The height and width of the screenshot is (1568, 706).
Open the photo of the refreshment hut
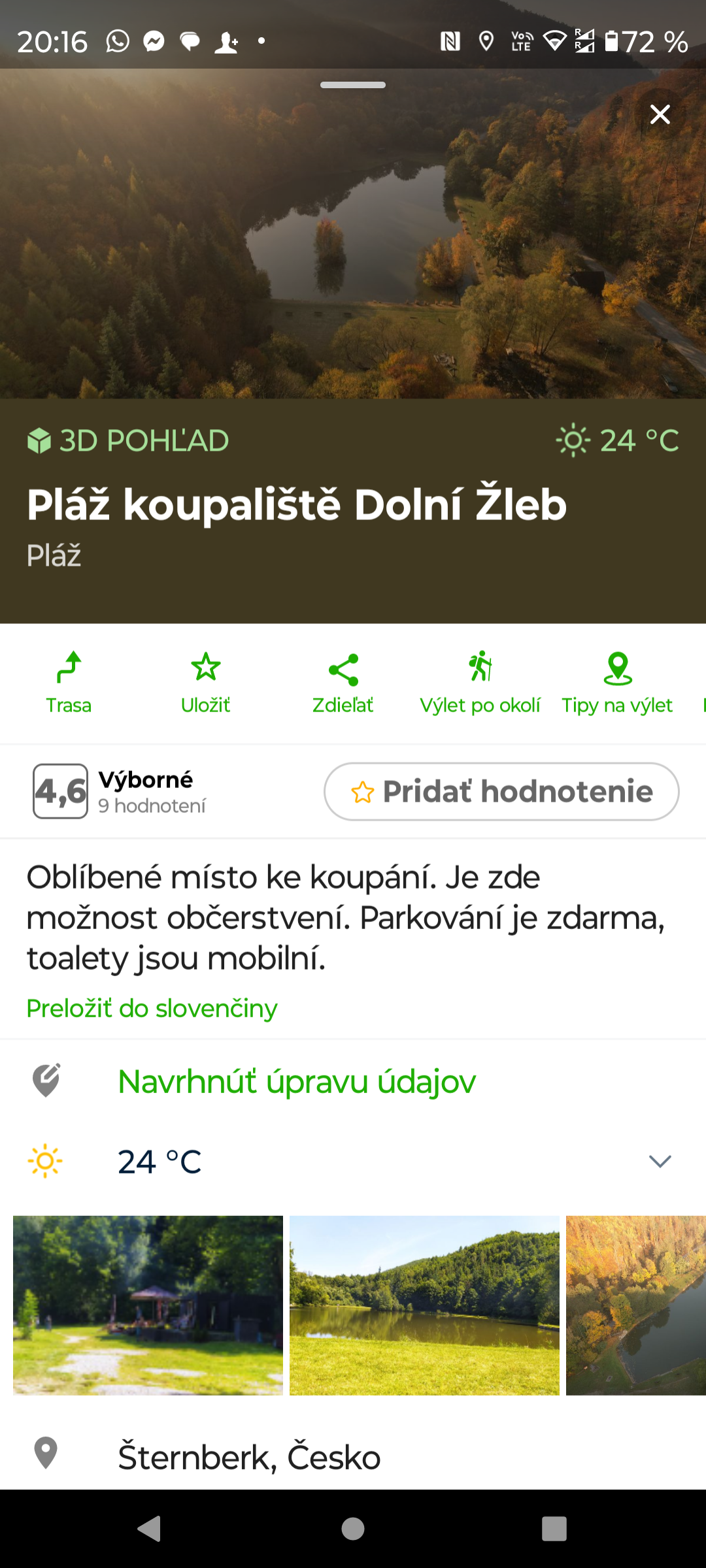click(x=148, y=1305)
